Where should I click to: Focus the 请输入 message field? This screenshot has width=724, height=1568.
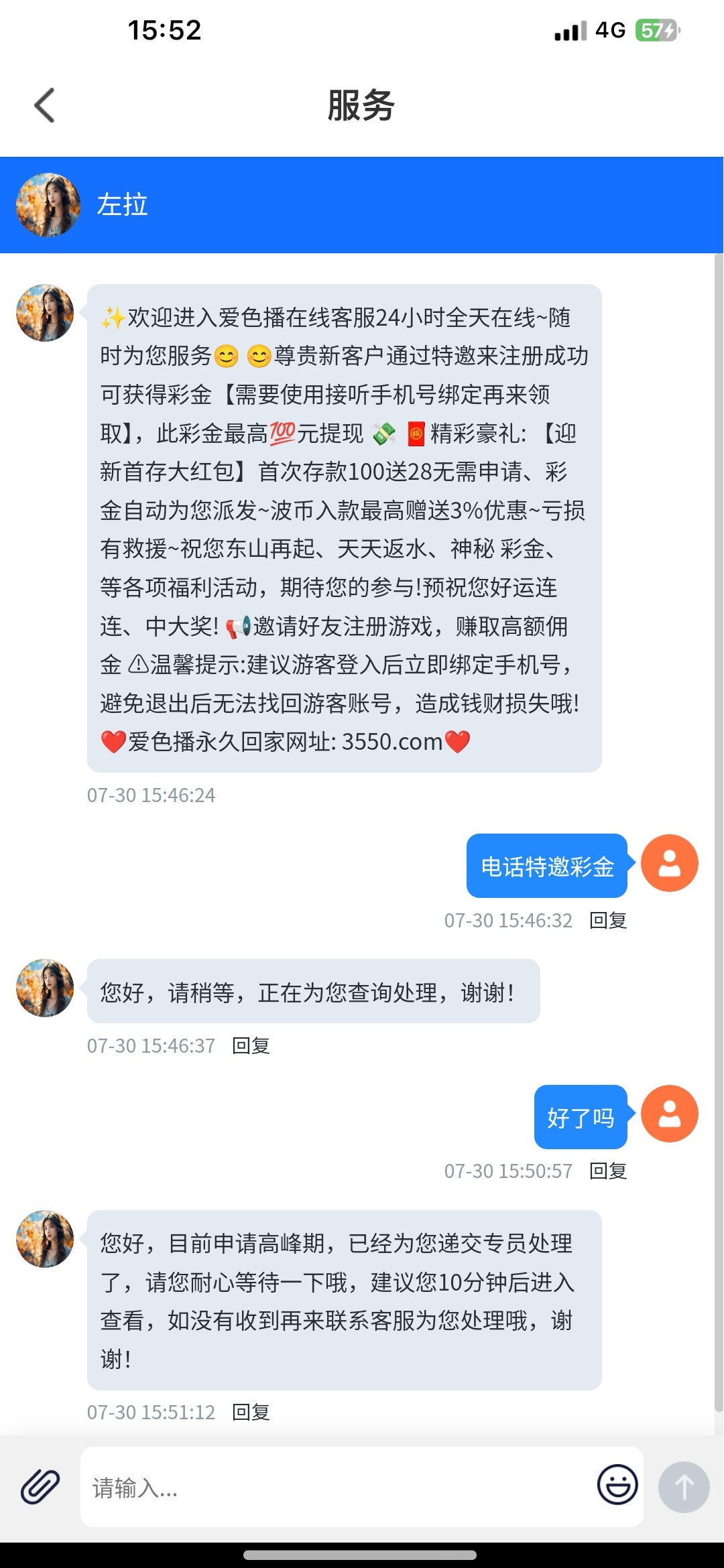(335, 1488)
